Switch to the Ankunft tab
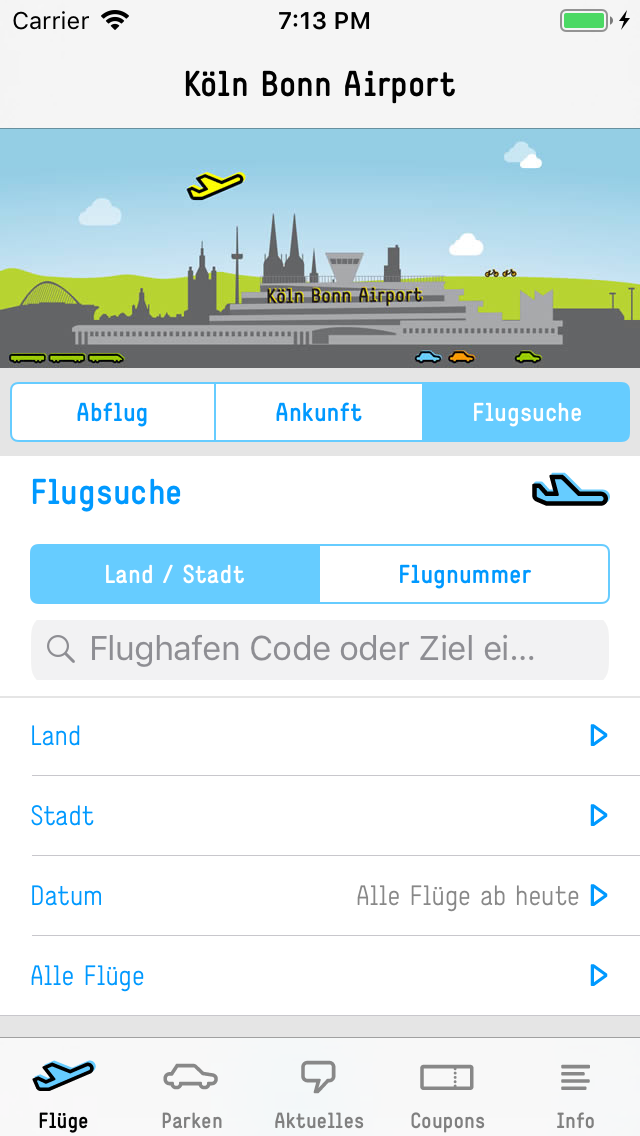This screenshot has width=640, height=1136. pos(319,412)
